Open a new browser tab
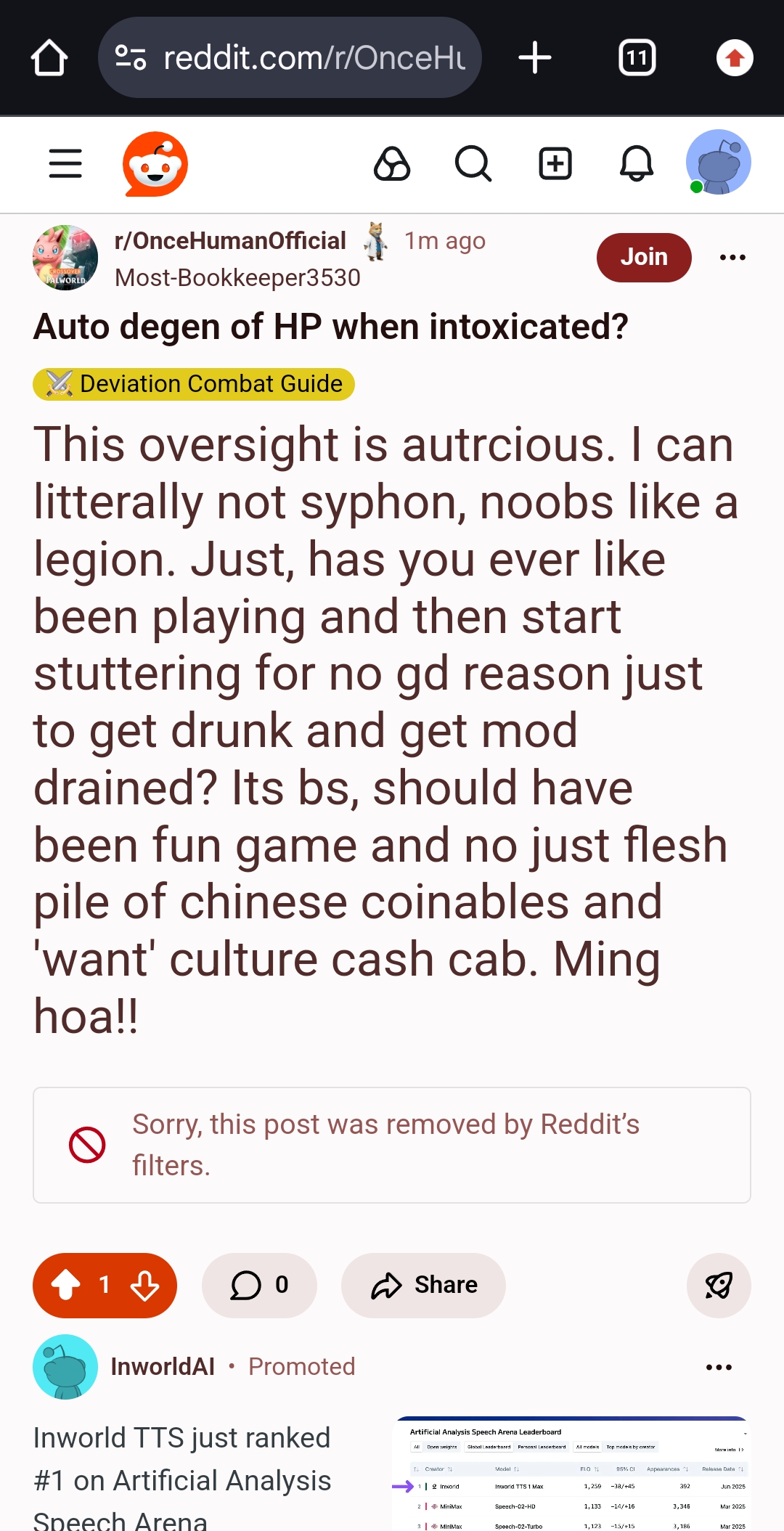The image size is (784, 1531). 535,58
